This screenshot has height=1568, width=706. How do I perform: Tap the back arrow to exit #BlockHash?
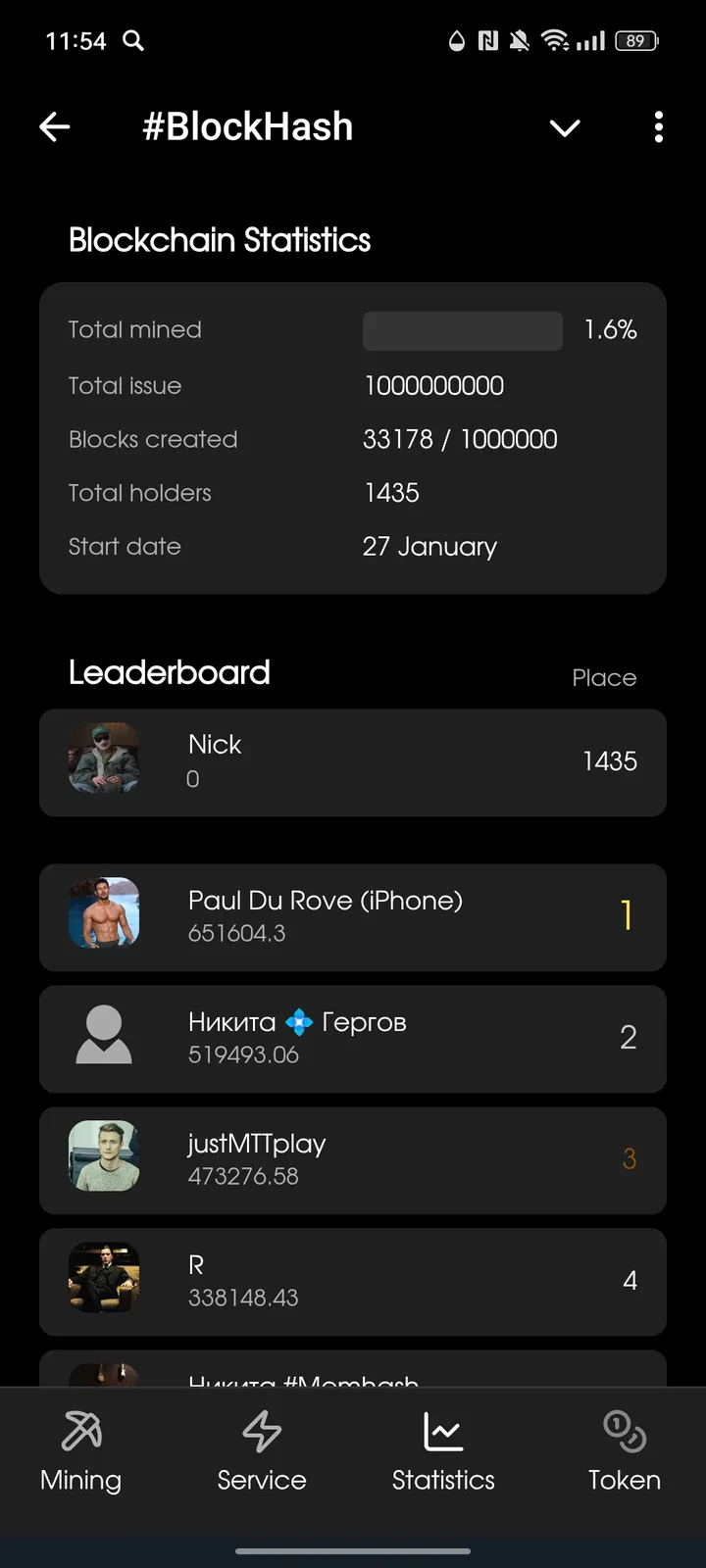click(54, 127)
